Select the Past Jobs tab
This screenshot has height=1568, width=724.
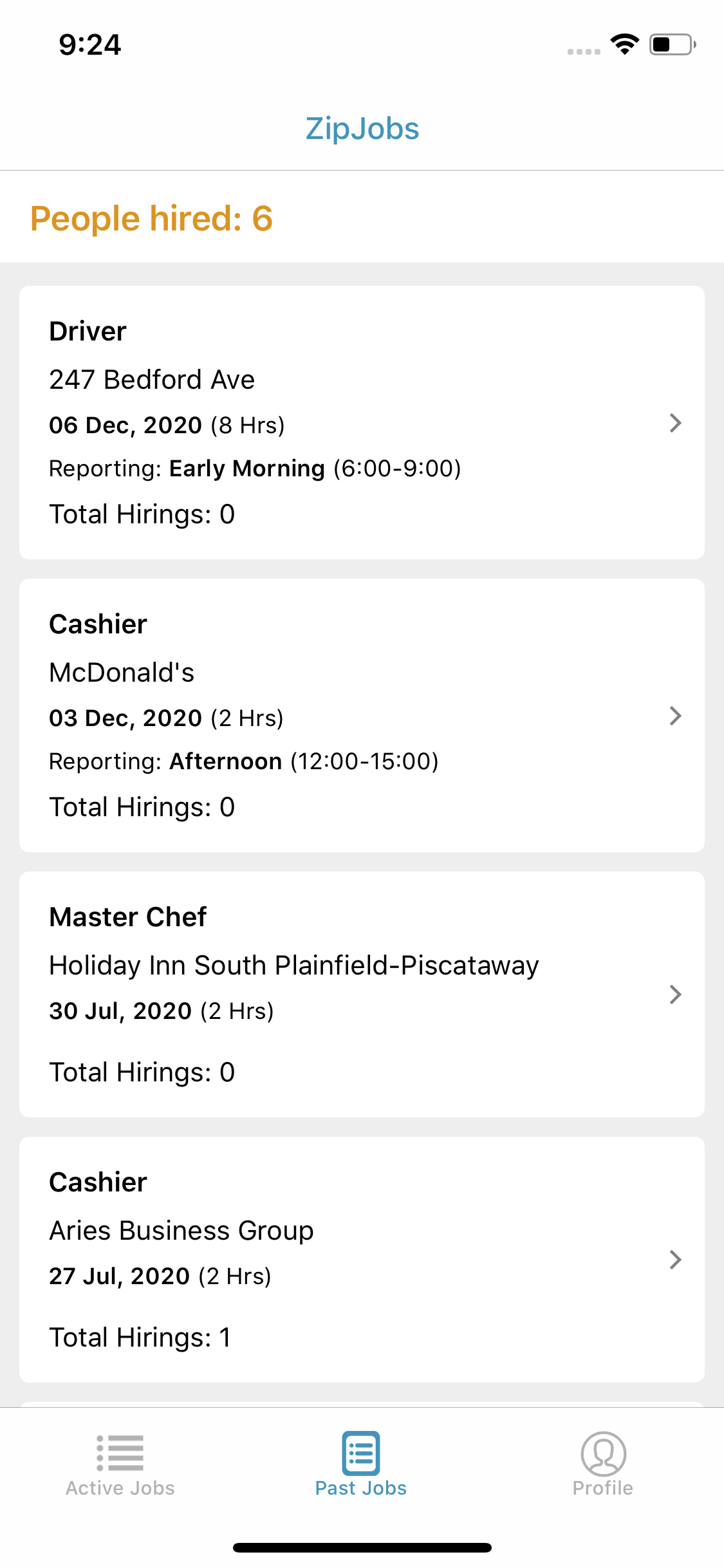361,1465
